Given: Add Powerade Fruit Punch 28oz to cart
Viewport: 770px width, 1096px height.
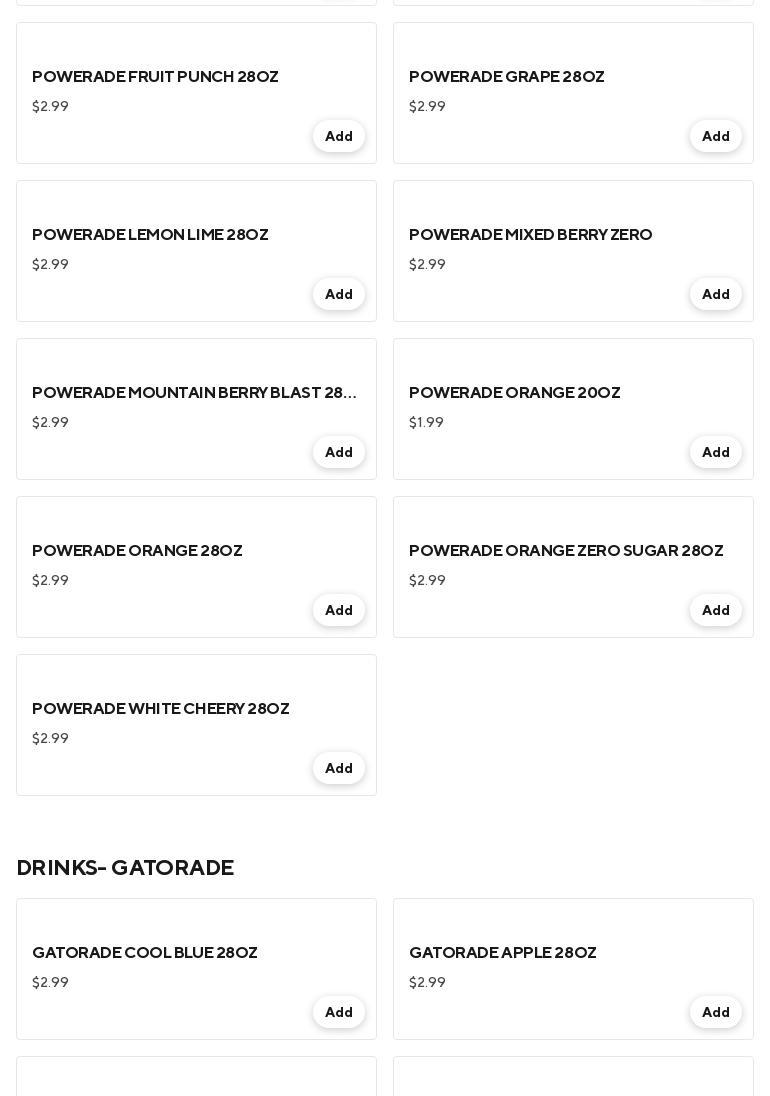Looking at the screenshot, I should tap(338, 136).
